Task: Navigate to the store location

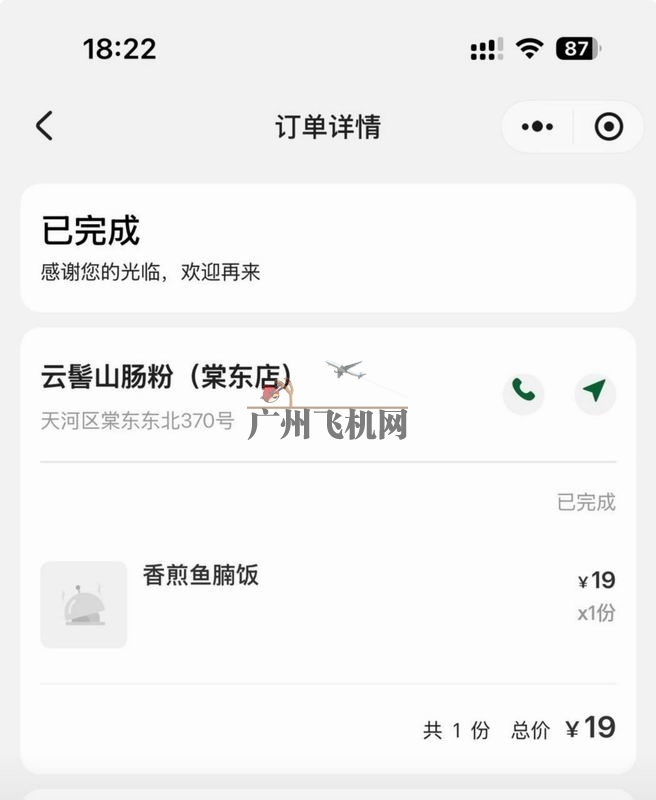Action: click(x=595, y=390)
